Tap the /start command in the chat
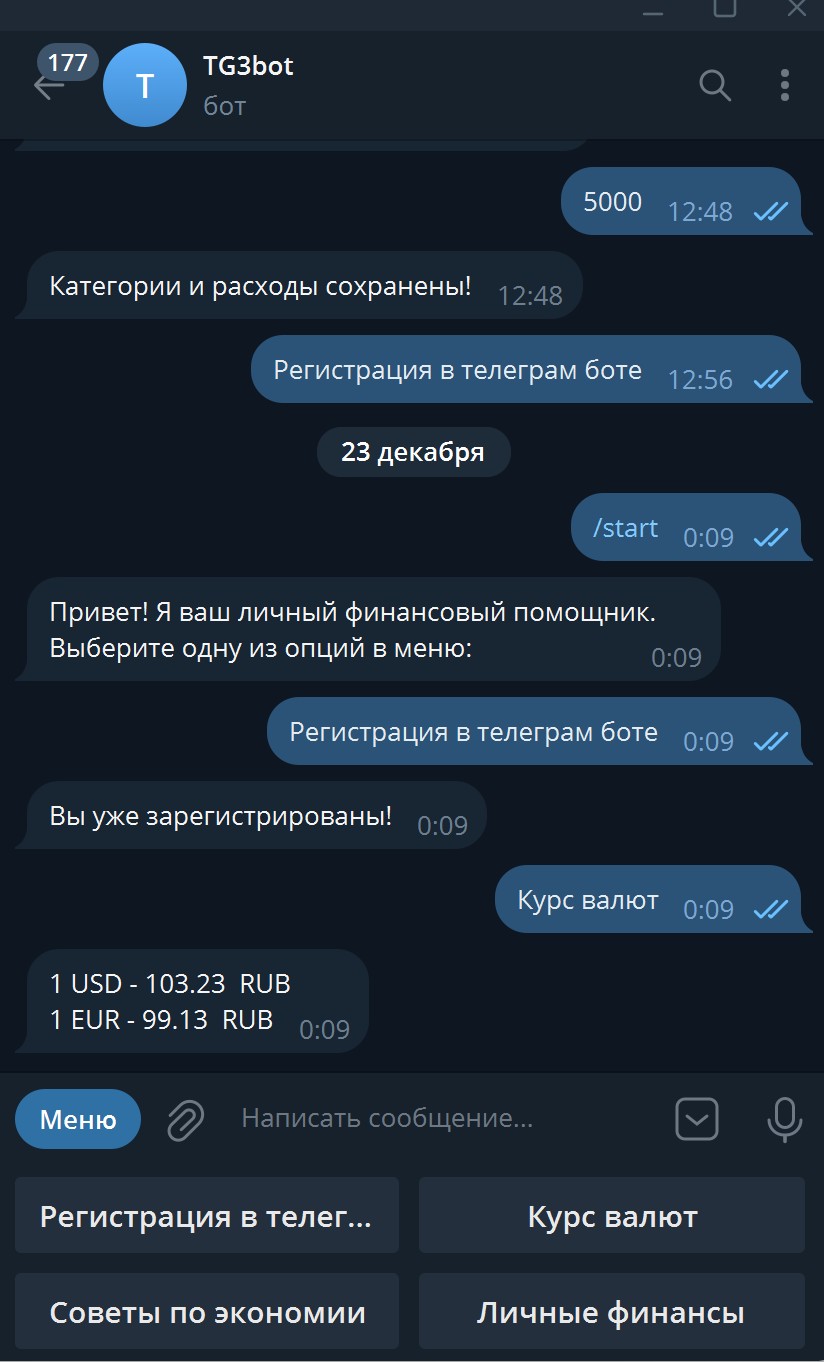824x1362 pixels. pyautogui.click(x=626, y=528)
